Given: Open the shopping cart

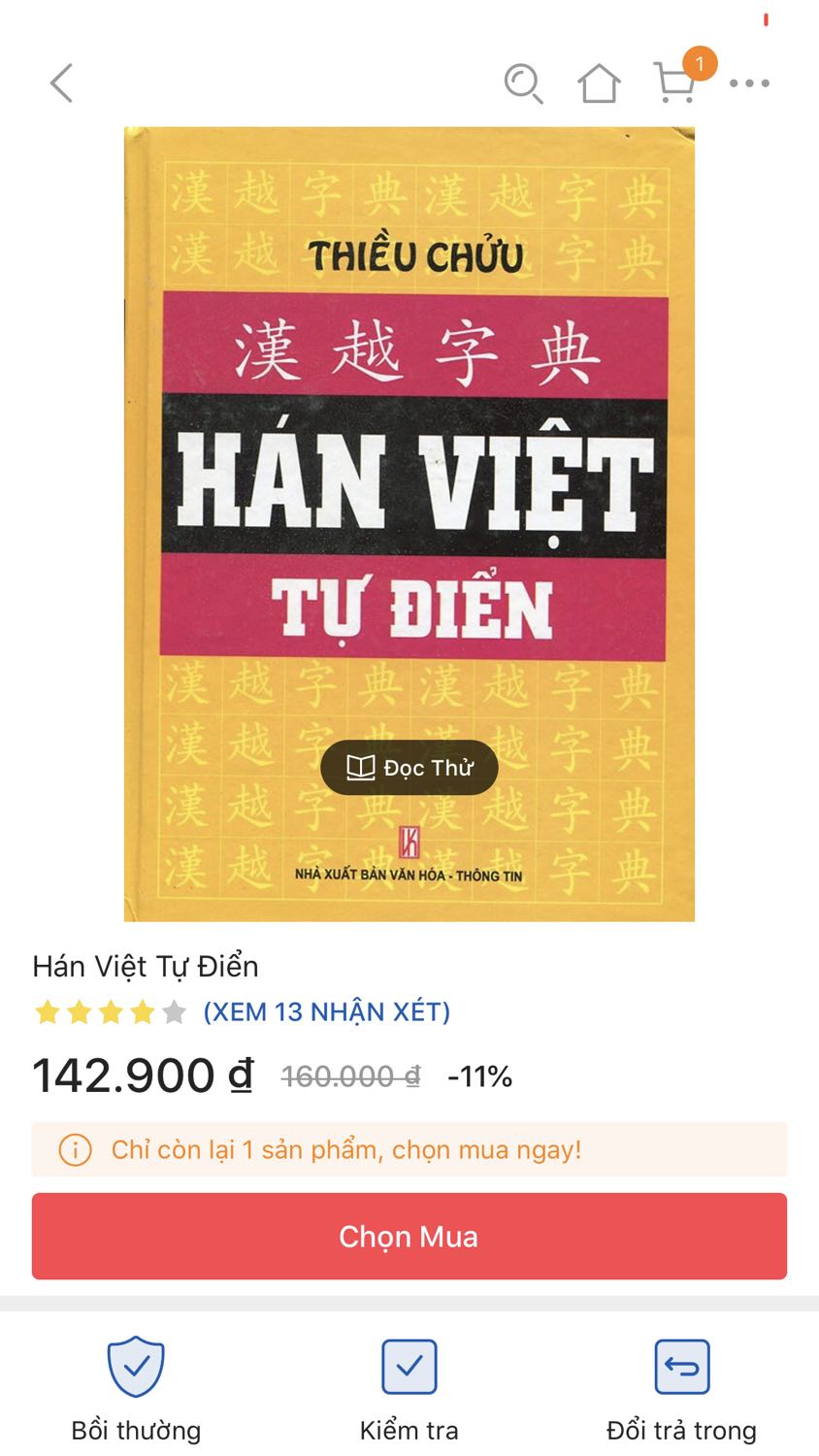Looking at the screenshot, I should (x=675, y=83).
